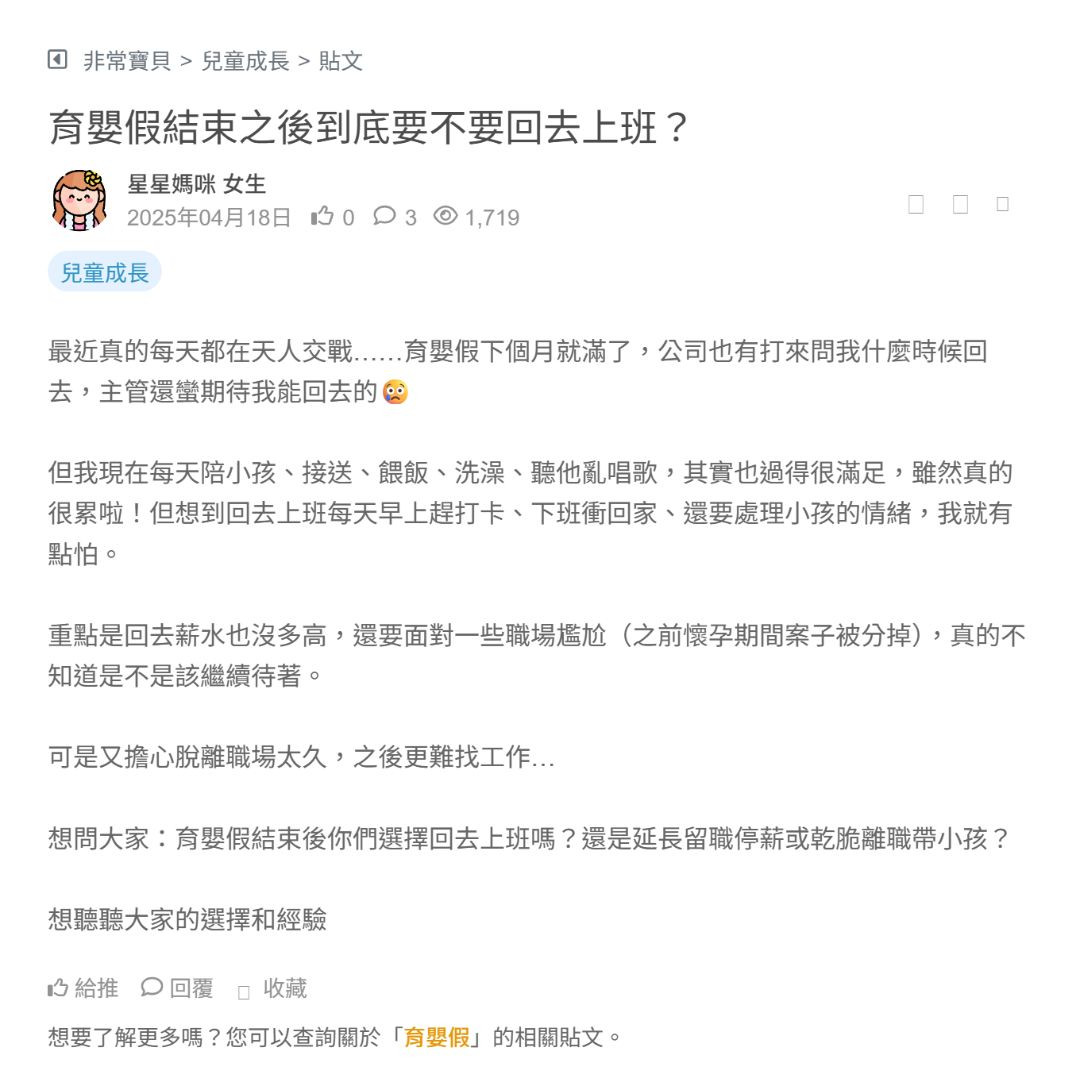
Task: Reply to the post with 回覆
Action: pos(177,988)
